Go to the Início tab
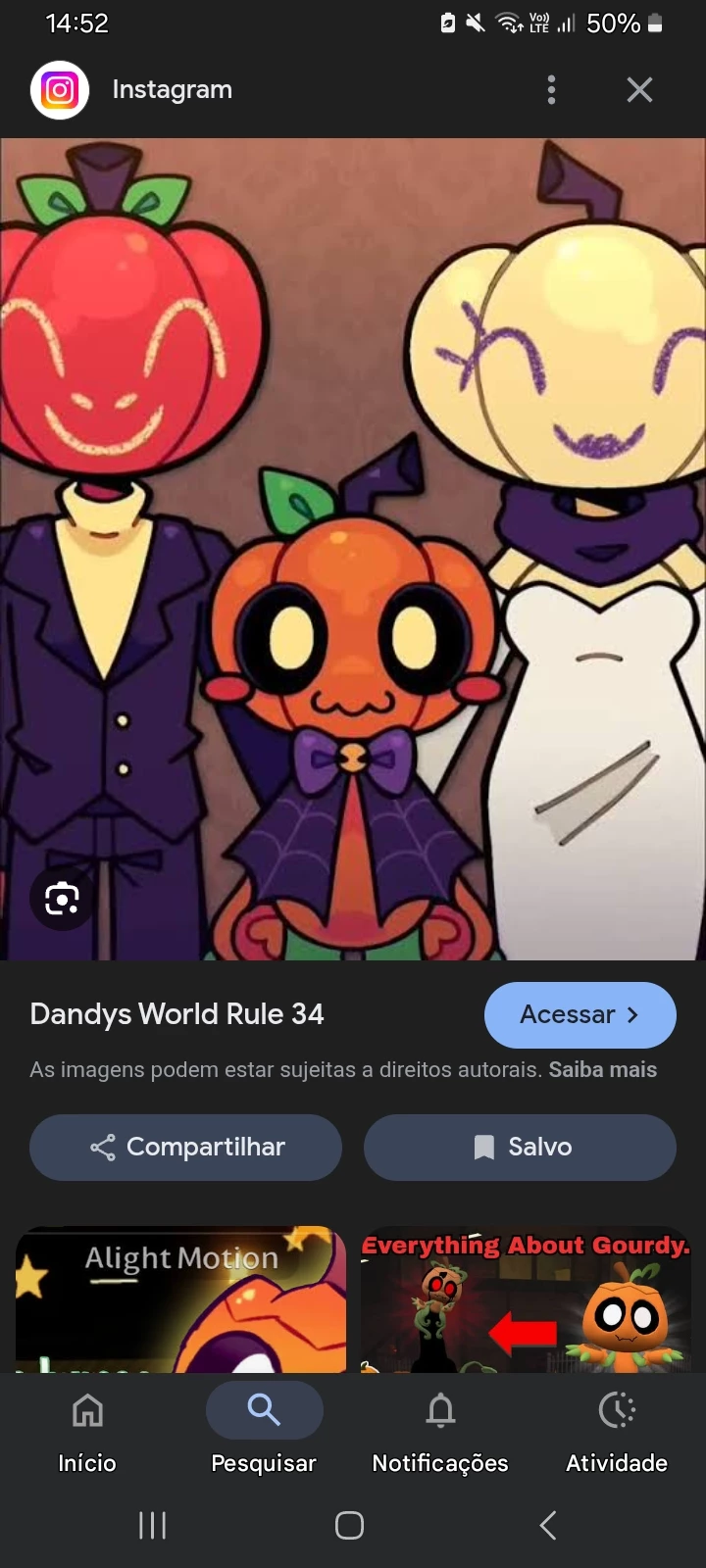Image resolution: width=706 pixels, height=1568 pixels. coord(87,1433)
